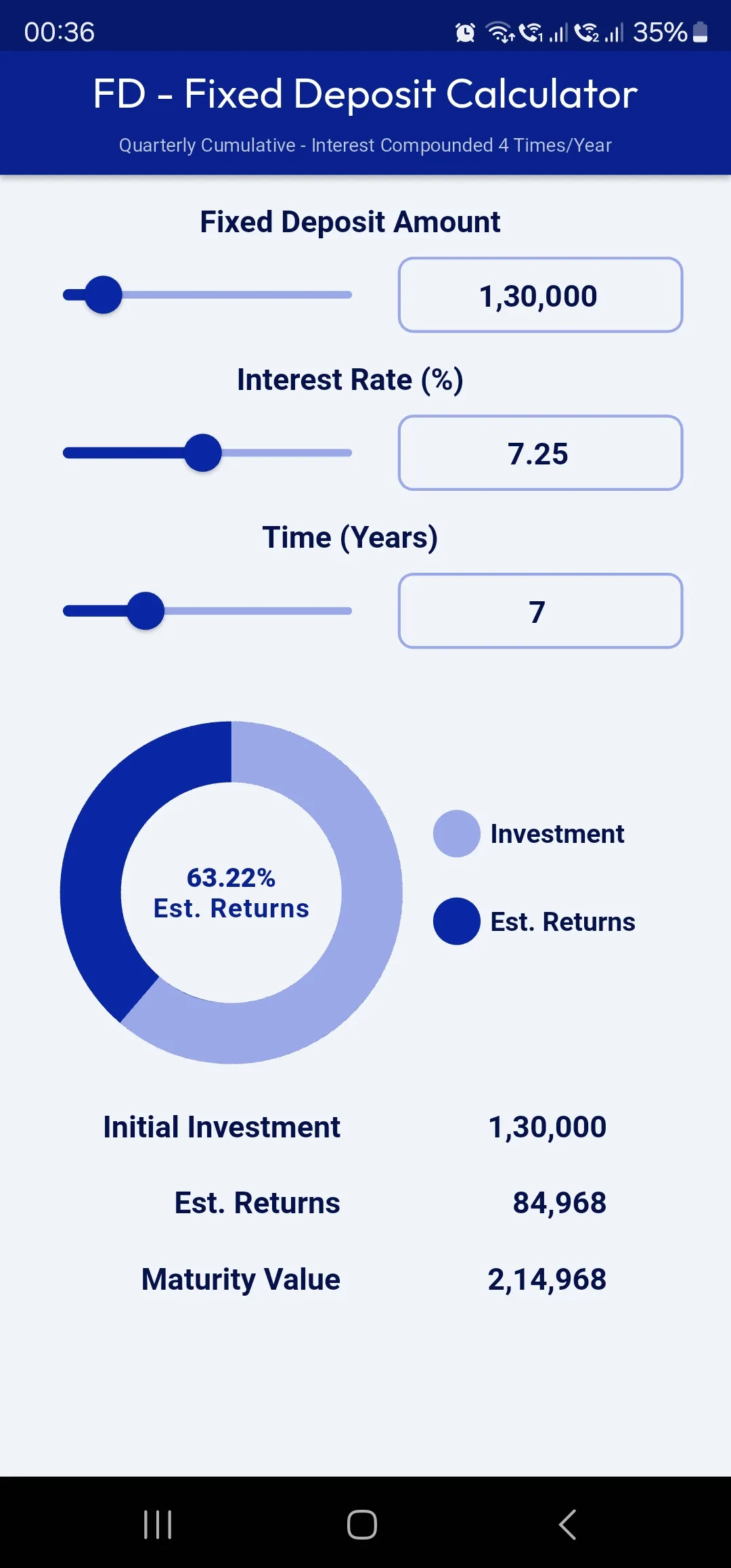Tap the FD - Fixed Deposit Calculator title
Viewport: 731px width, 1568px height.
point(365,94)
